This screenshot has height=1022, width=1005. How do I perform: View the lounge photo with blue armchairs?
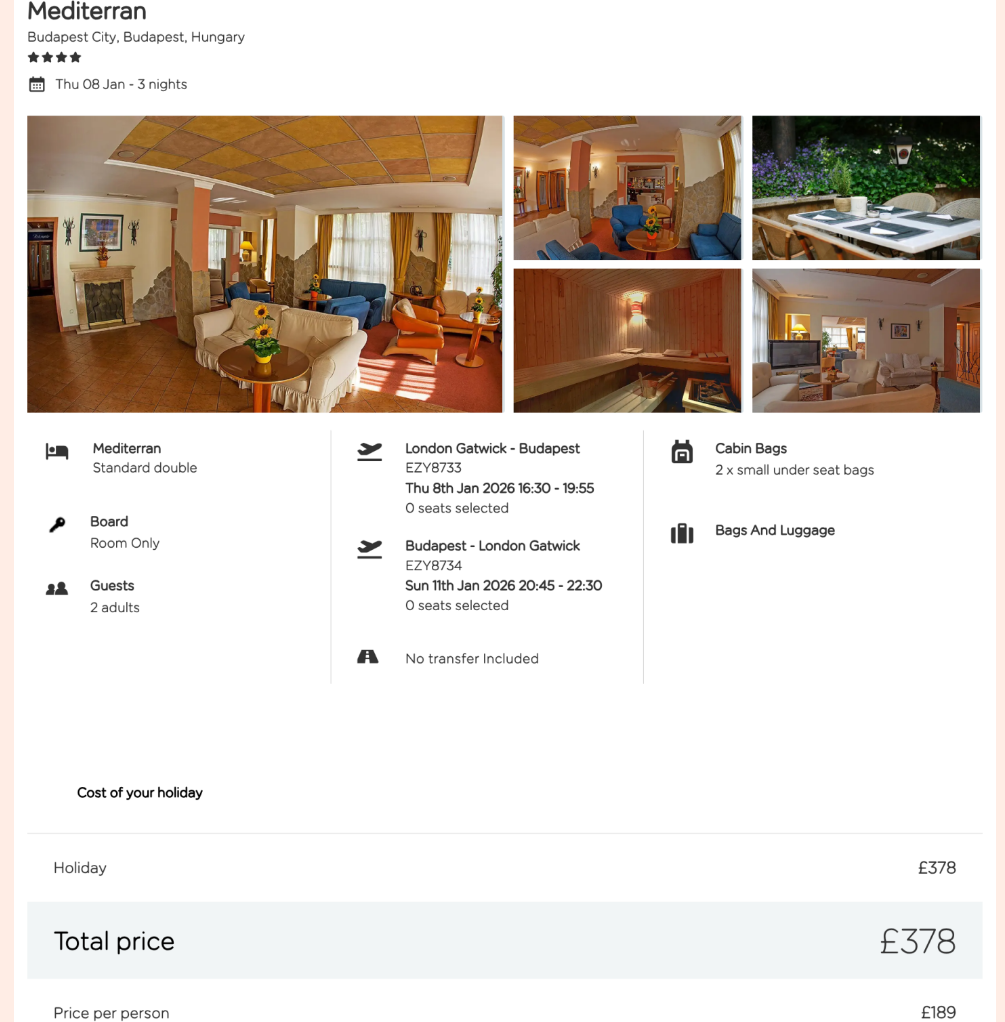click(627, 188)
